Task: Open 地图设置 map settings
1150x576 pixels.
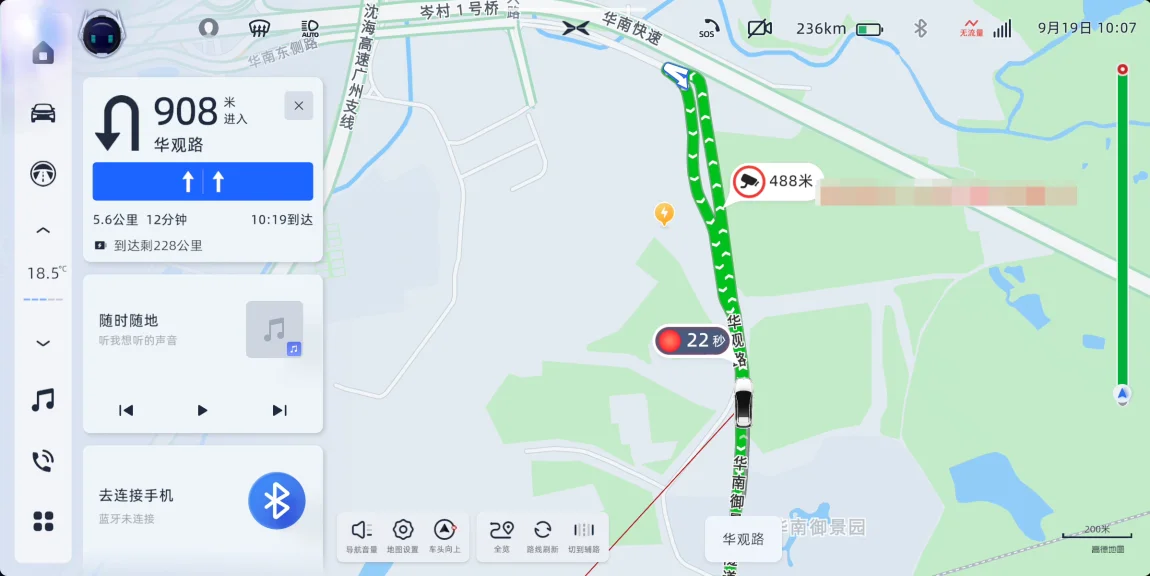Action: tap(403, 536)
